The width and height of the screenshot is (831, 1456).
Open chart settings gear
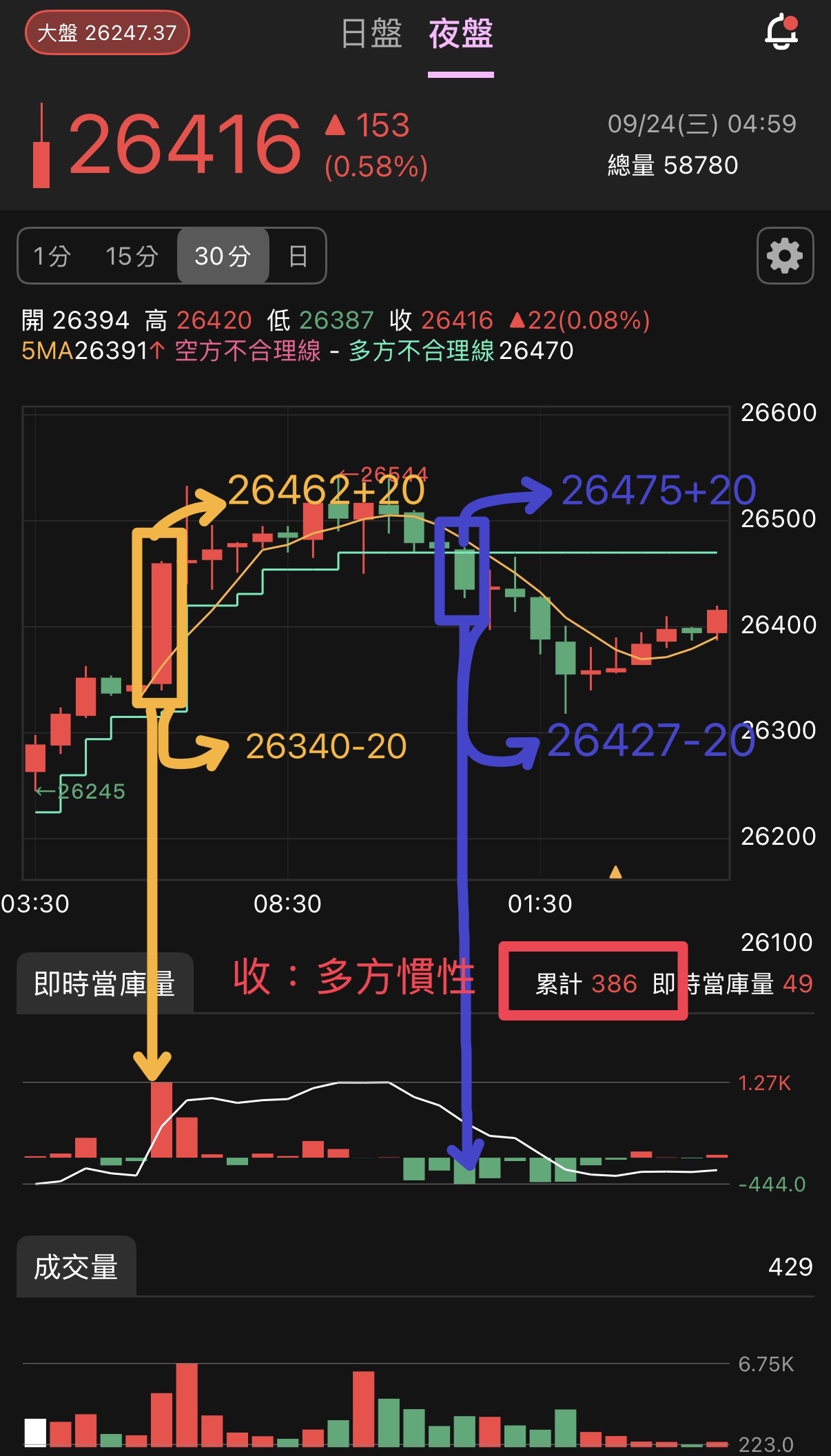pyautogui.click(x=785, y=256)
